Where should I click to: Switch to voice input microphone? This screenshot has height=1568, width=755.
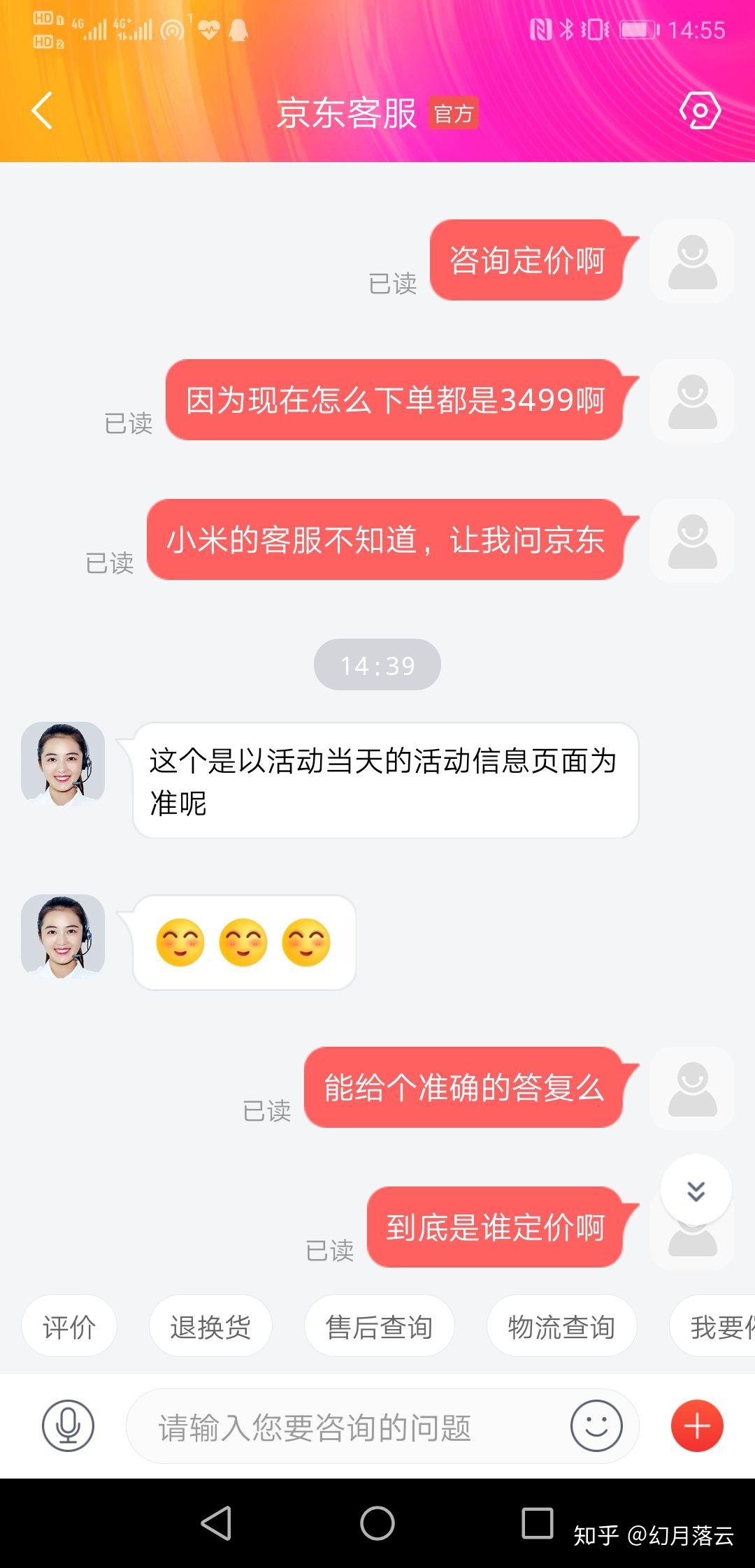coord(68,1425)
